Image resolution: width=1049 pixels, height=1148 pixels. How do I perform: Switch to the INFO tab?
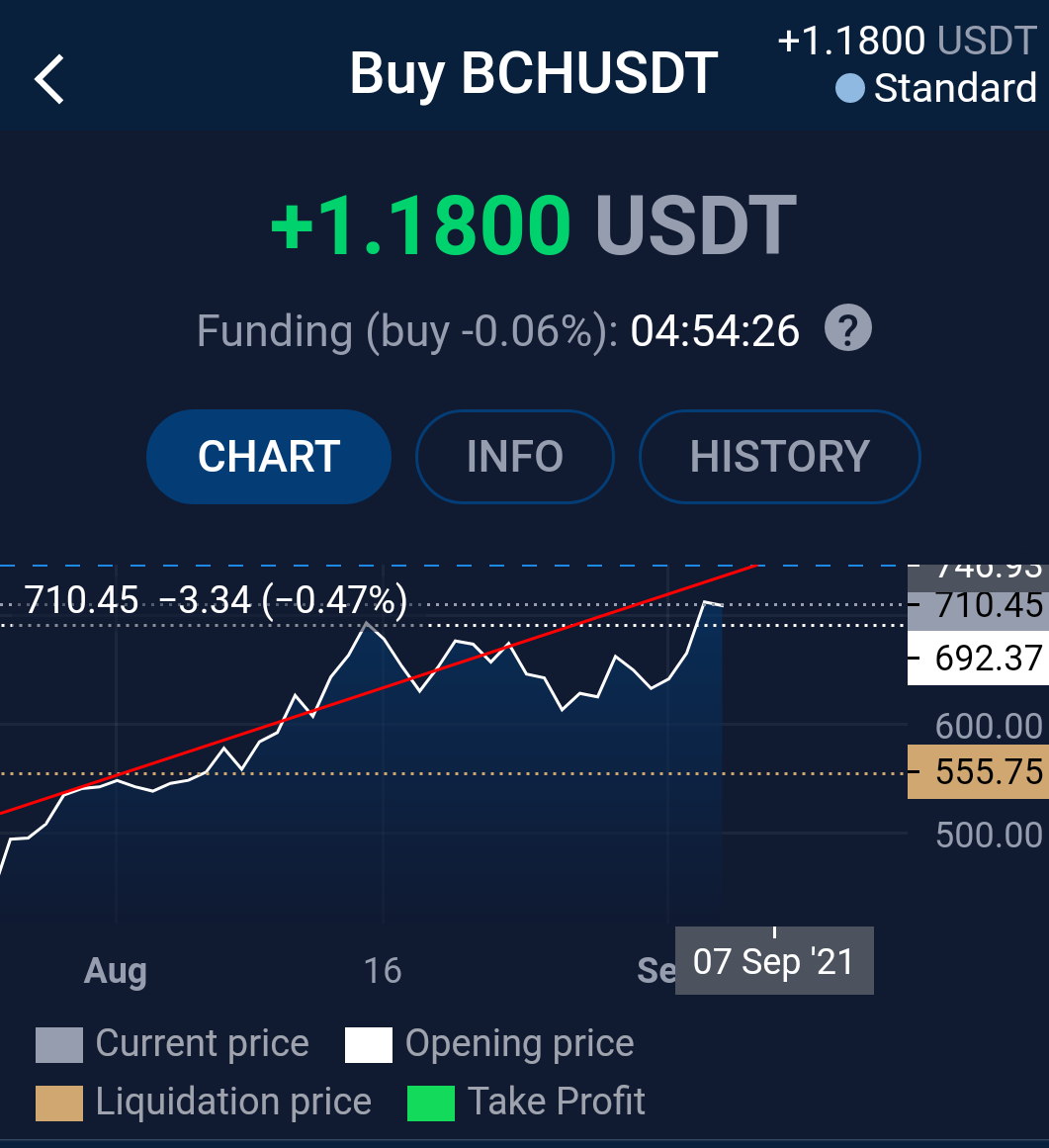pos(515,457)
